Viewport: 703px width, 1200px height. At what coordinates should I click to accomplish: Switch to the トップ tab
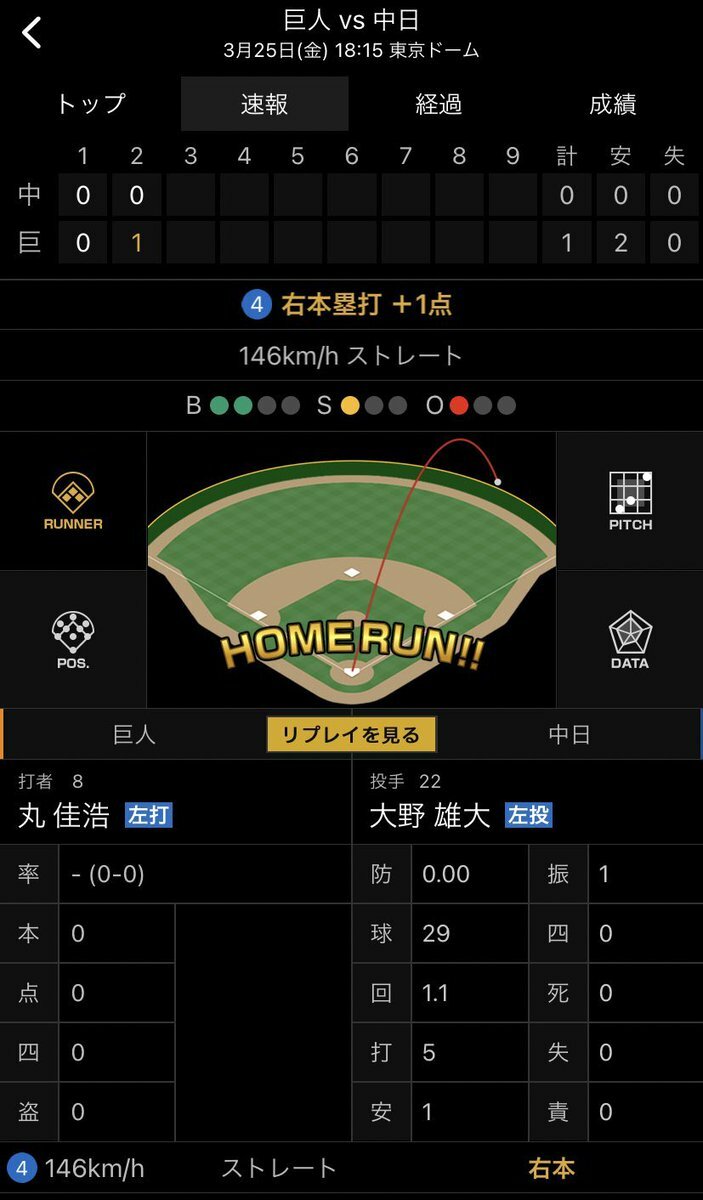(x=91, y=104)
